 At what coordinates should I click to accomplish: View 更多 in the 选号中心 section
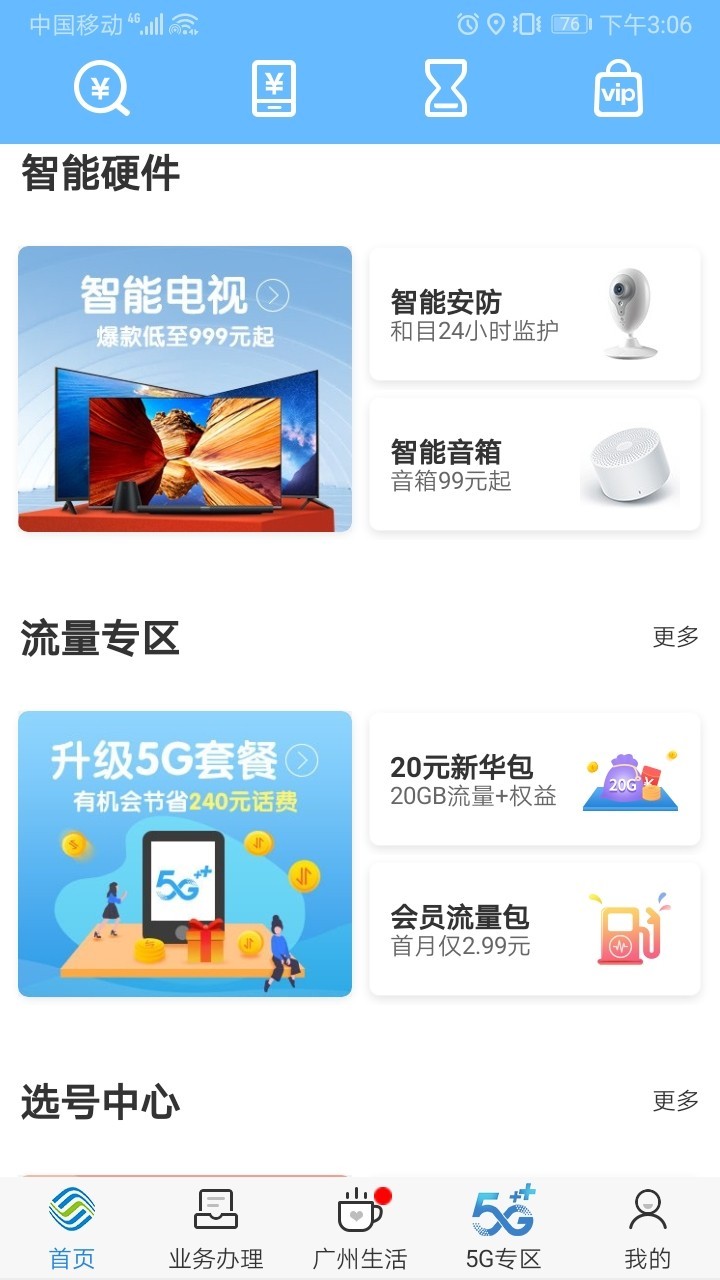click(x=675, y=1101)
